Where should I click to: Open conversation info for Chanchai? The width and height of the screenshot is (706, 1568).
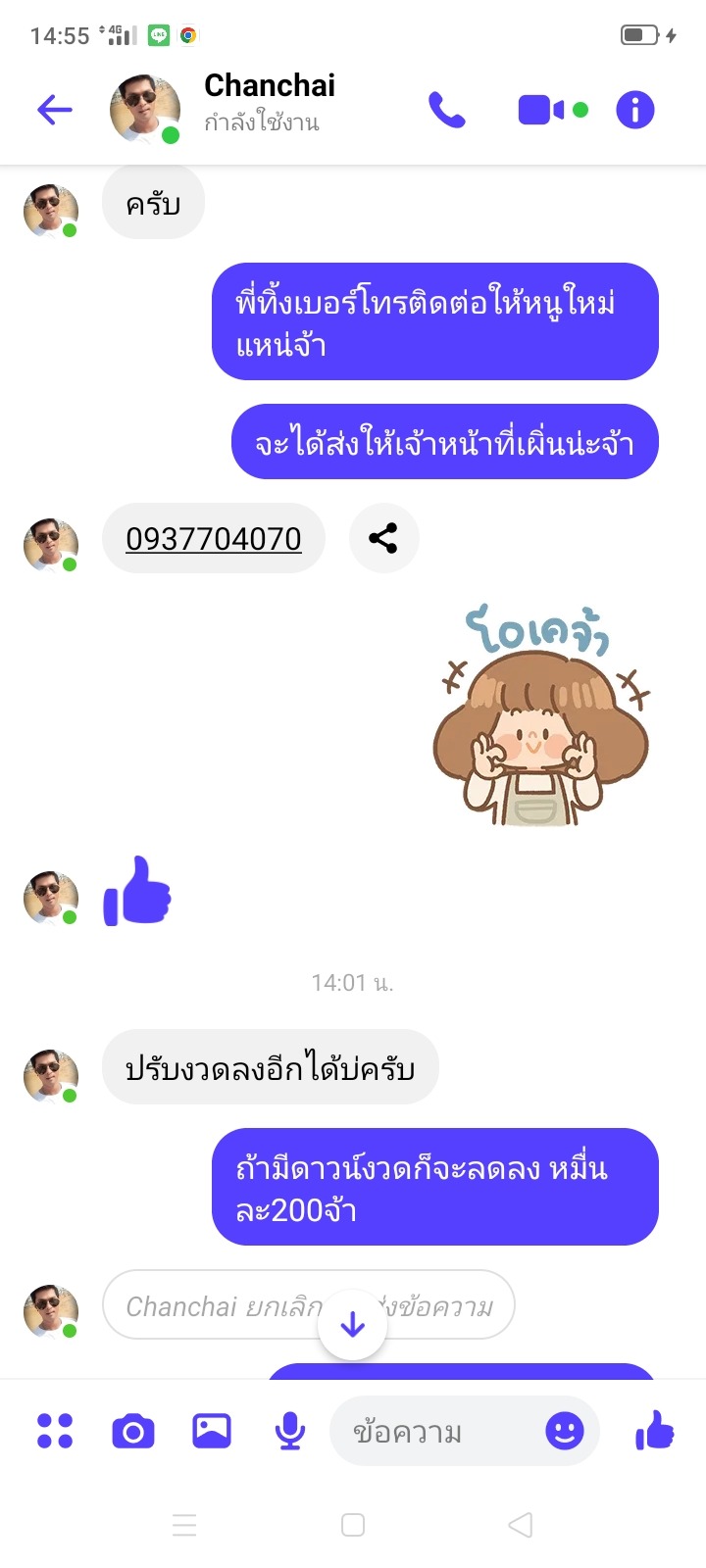pos(634,110)
